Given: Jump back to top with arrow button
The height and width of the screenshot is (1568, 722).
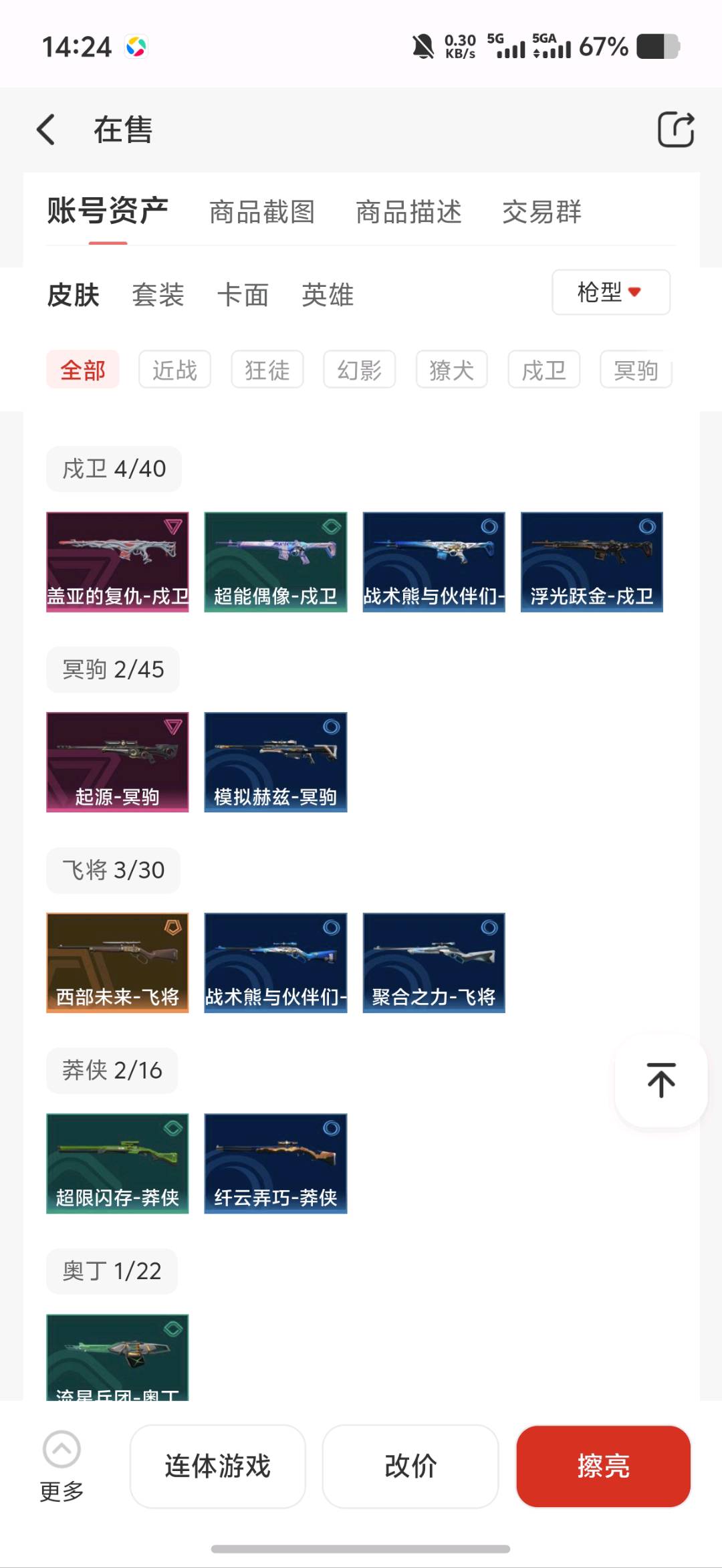Looking at the screenshot, I should coord(660,1080).
